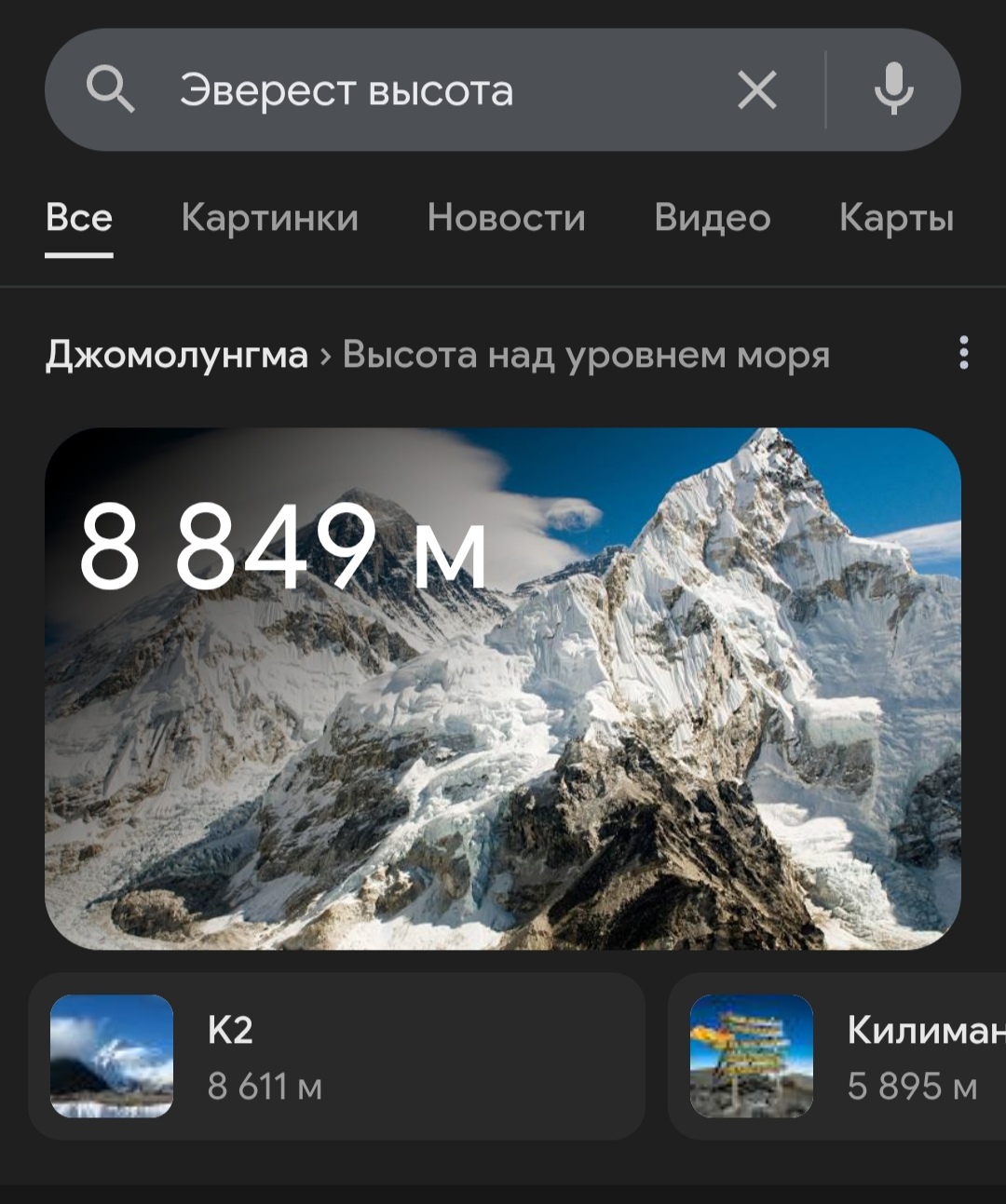
Task: Open the three-dot menu beside Джомолунгма
Action: tap(963, 353)
